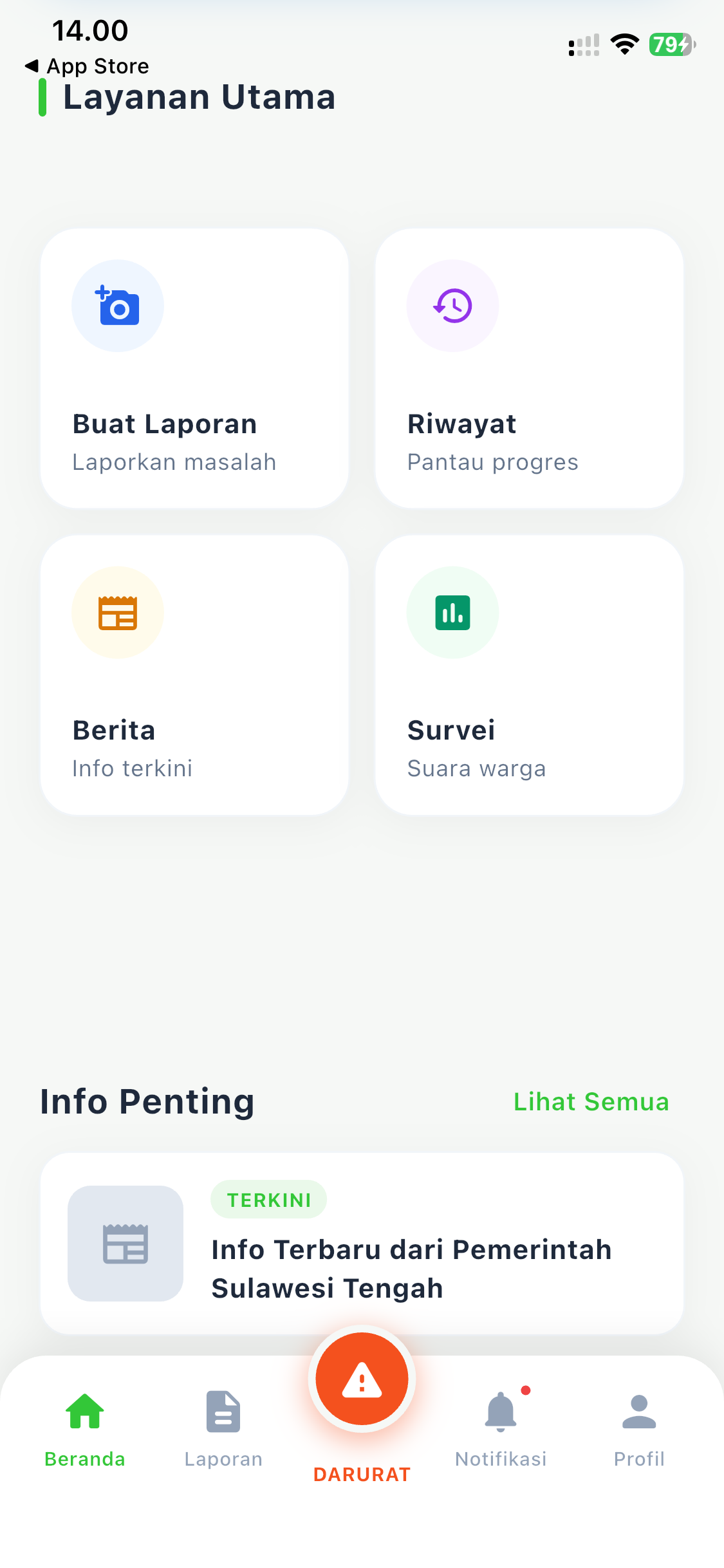Tap the person icon for Profil
This screenshot has height=1568, width=724.
(638, 1412)
